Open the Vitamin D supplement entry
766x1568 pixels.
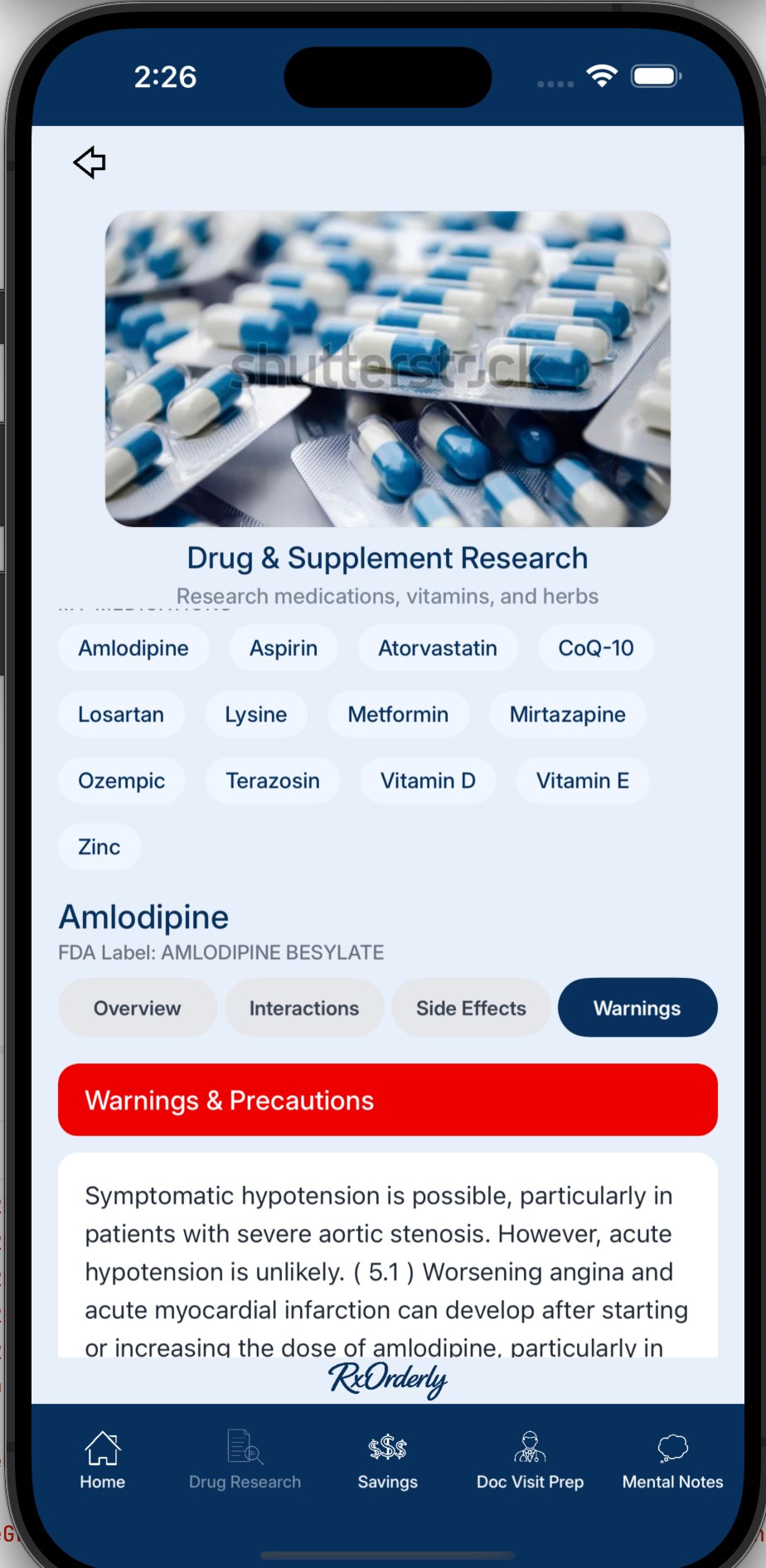click(427, 780)
